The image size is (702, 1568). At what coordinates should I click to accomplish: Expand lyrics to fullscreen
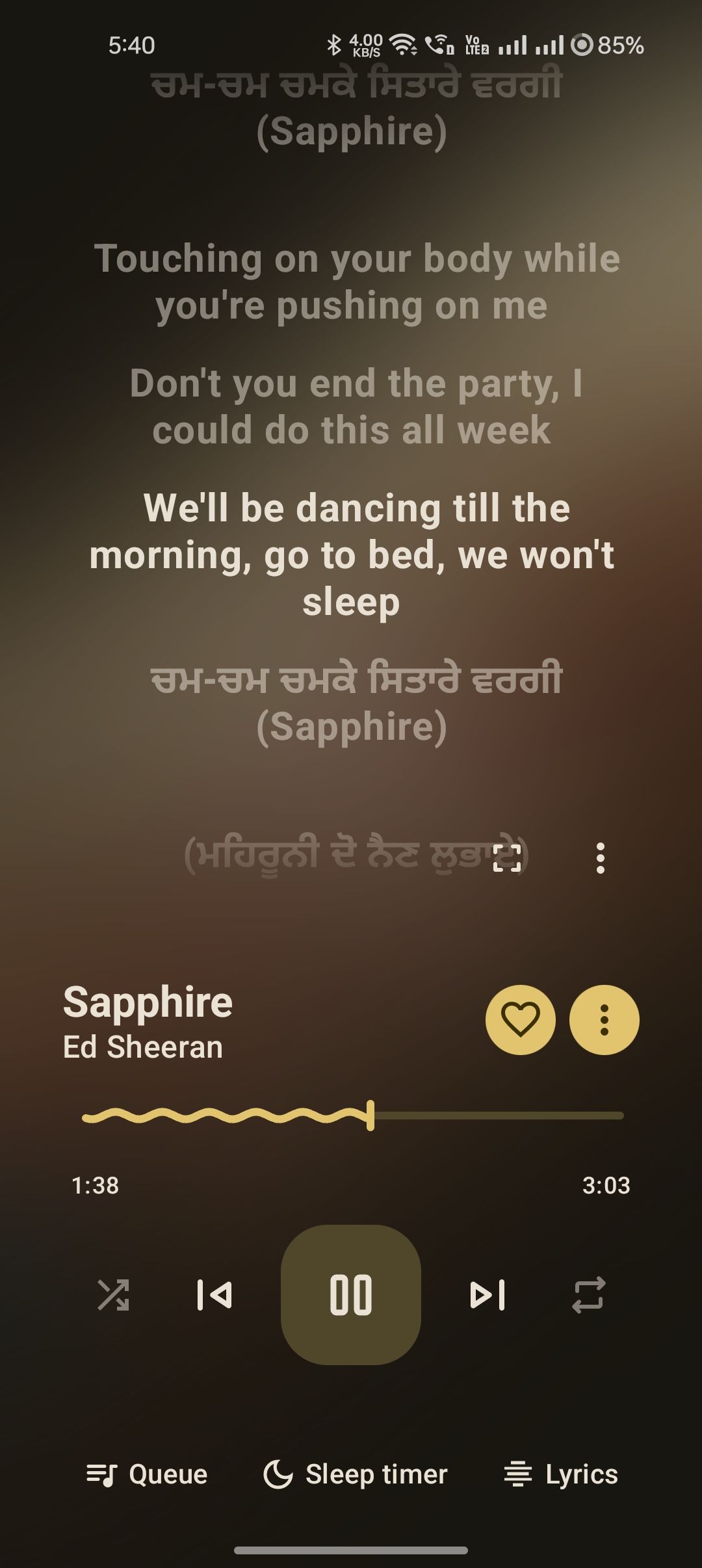pyautogui.click(x=507, y=858)
